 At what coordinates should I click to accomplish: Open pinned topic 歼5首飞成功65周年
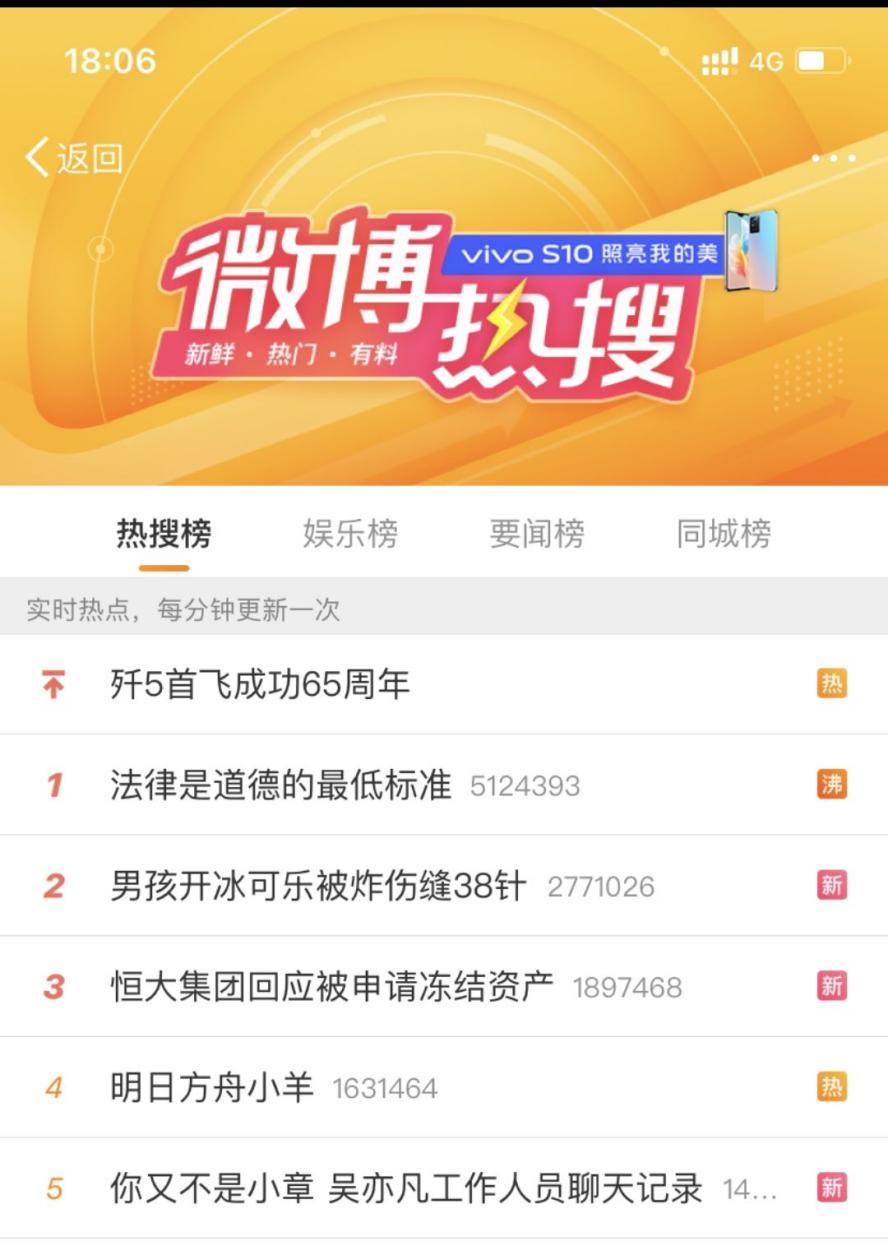point(260,685)
